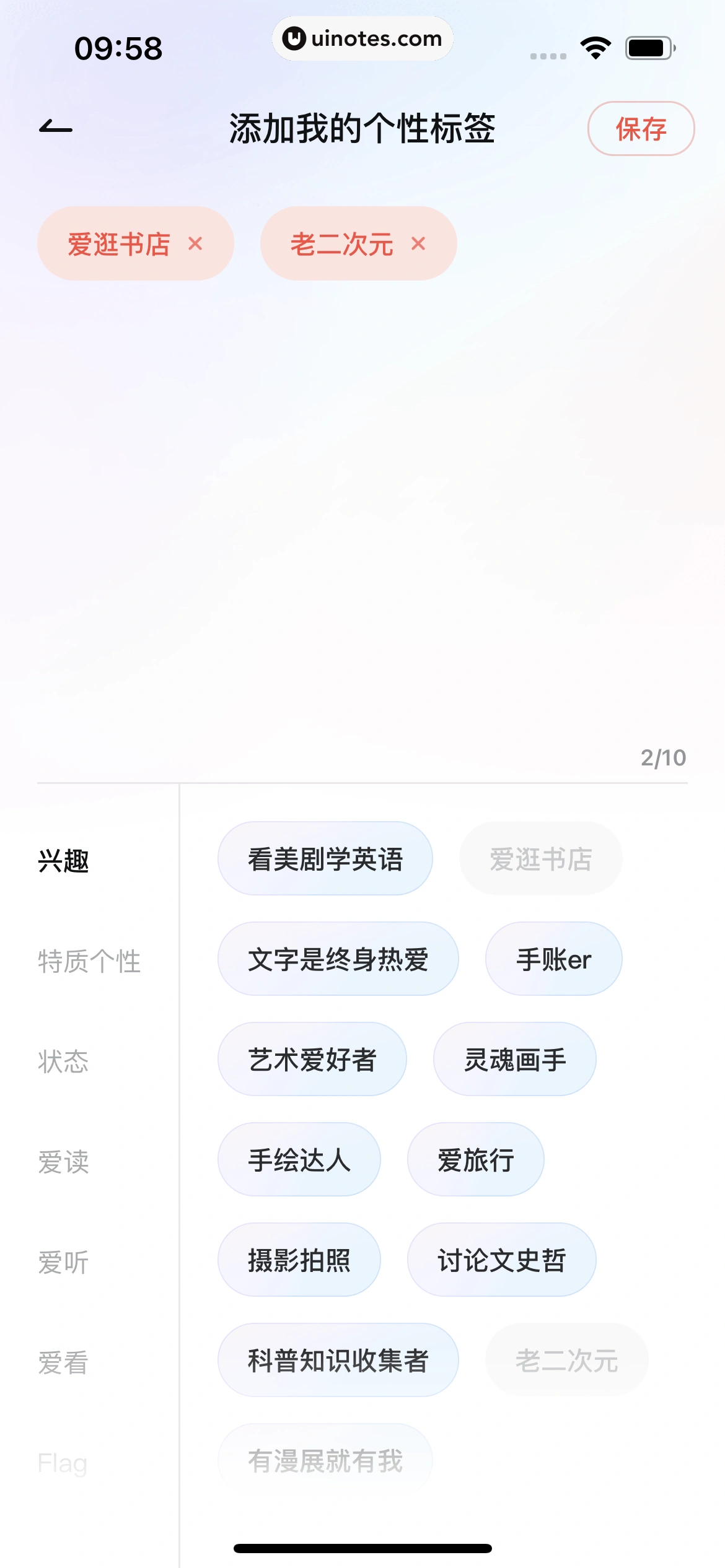Add the 手账er tag

pyautogui.click(x=553, y=959)
